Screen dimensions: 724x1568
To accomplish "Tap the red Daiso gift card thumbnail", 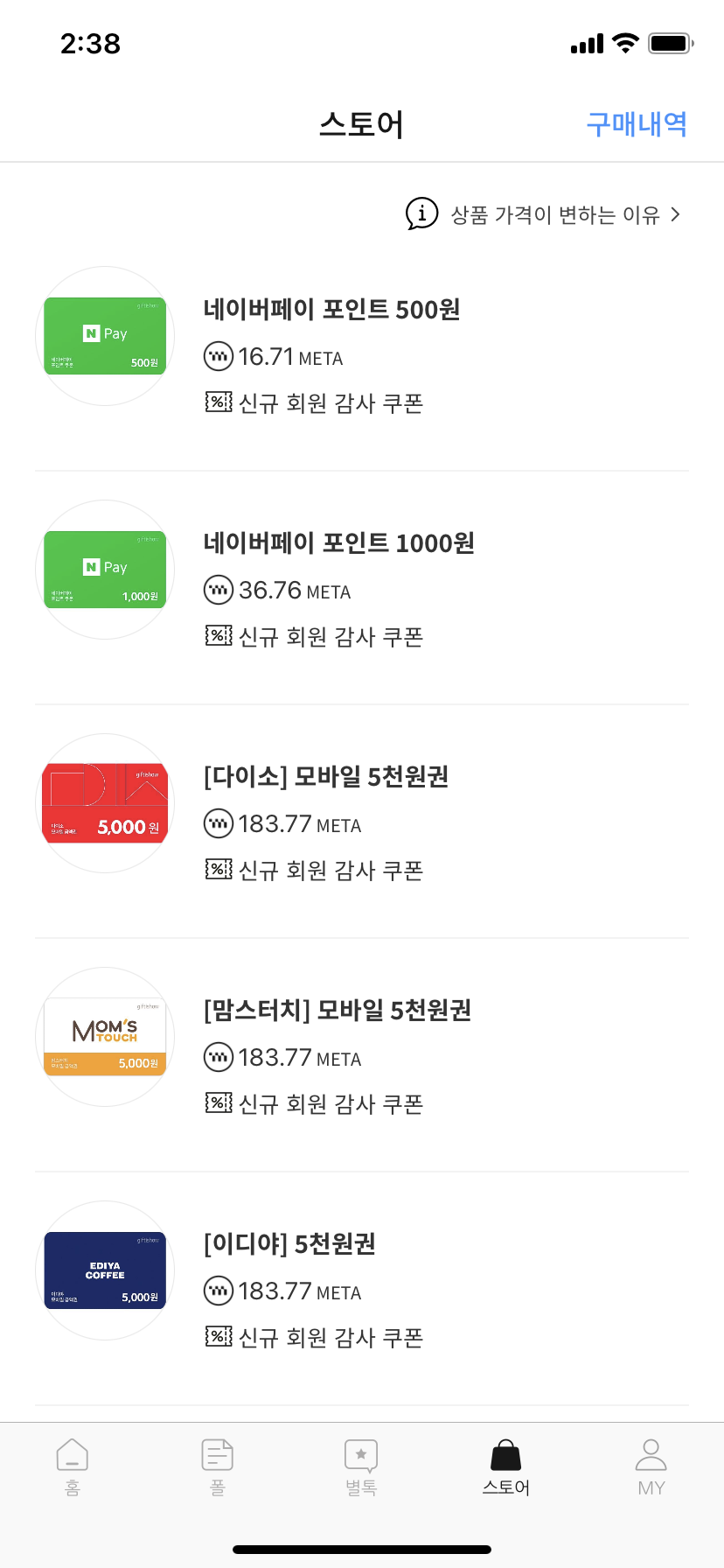I will (x=104, y=801).
